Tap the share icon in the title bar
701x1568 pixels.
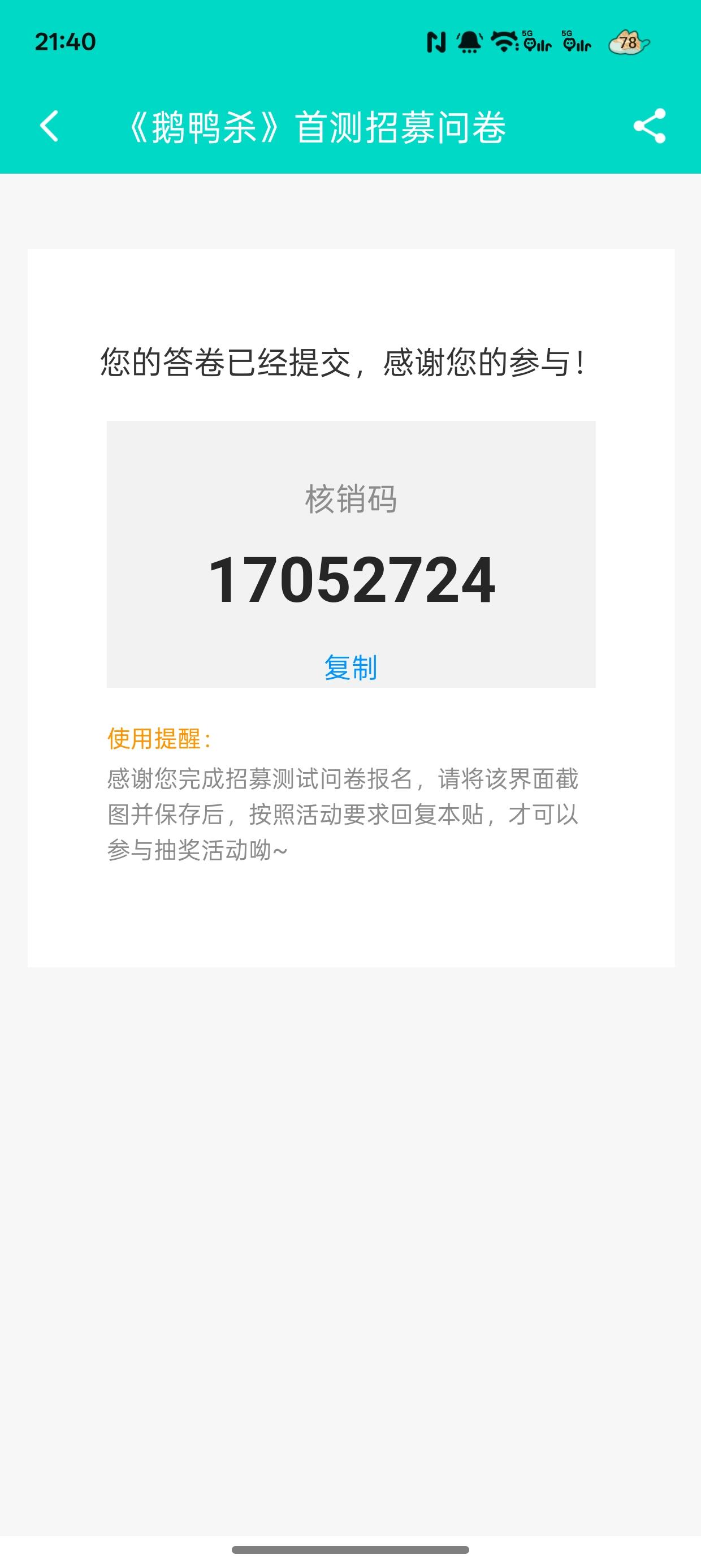tap(650, 126)
